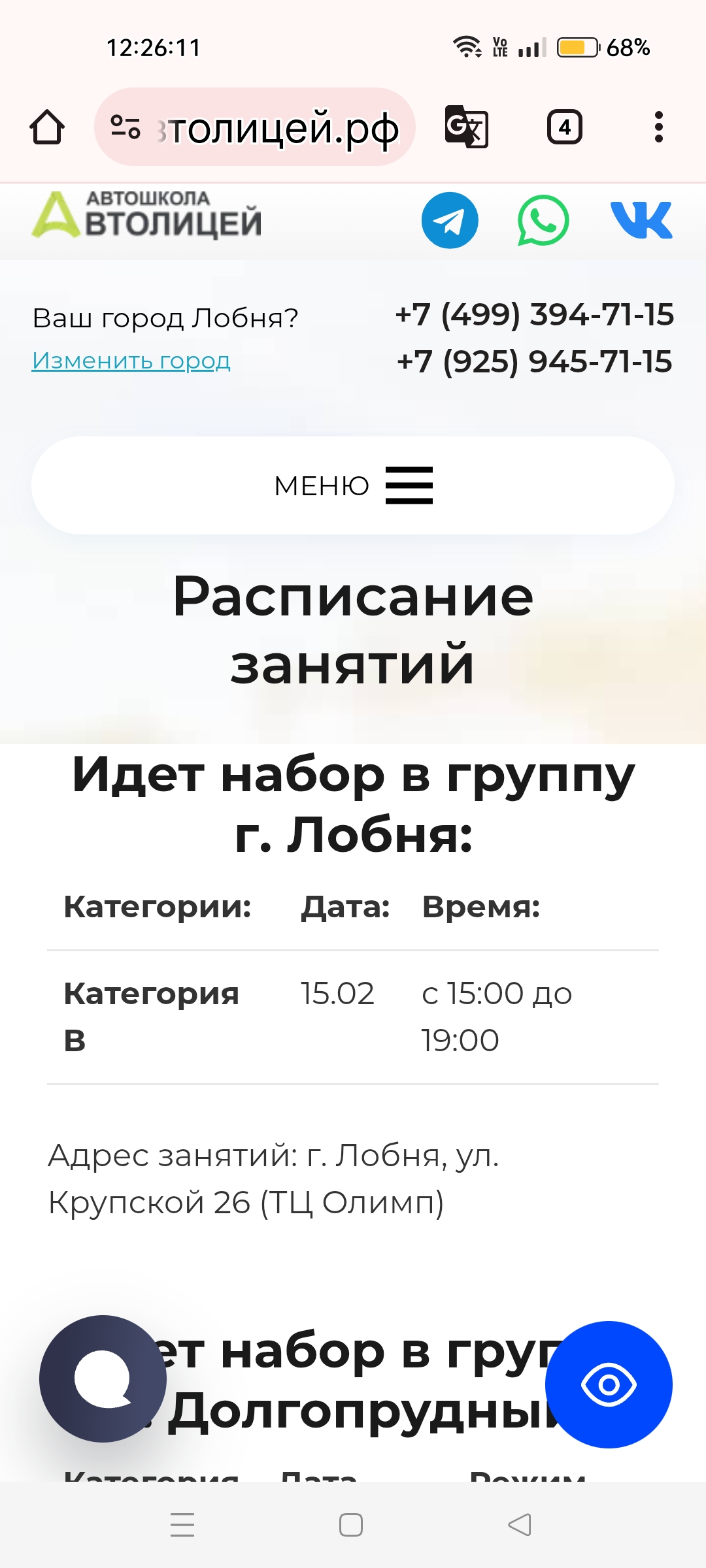The width and height of the screenshot is (706, 1568).
Task: Go to the browser home page
Action: click(x=47, y=127)
